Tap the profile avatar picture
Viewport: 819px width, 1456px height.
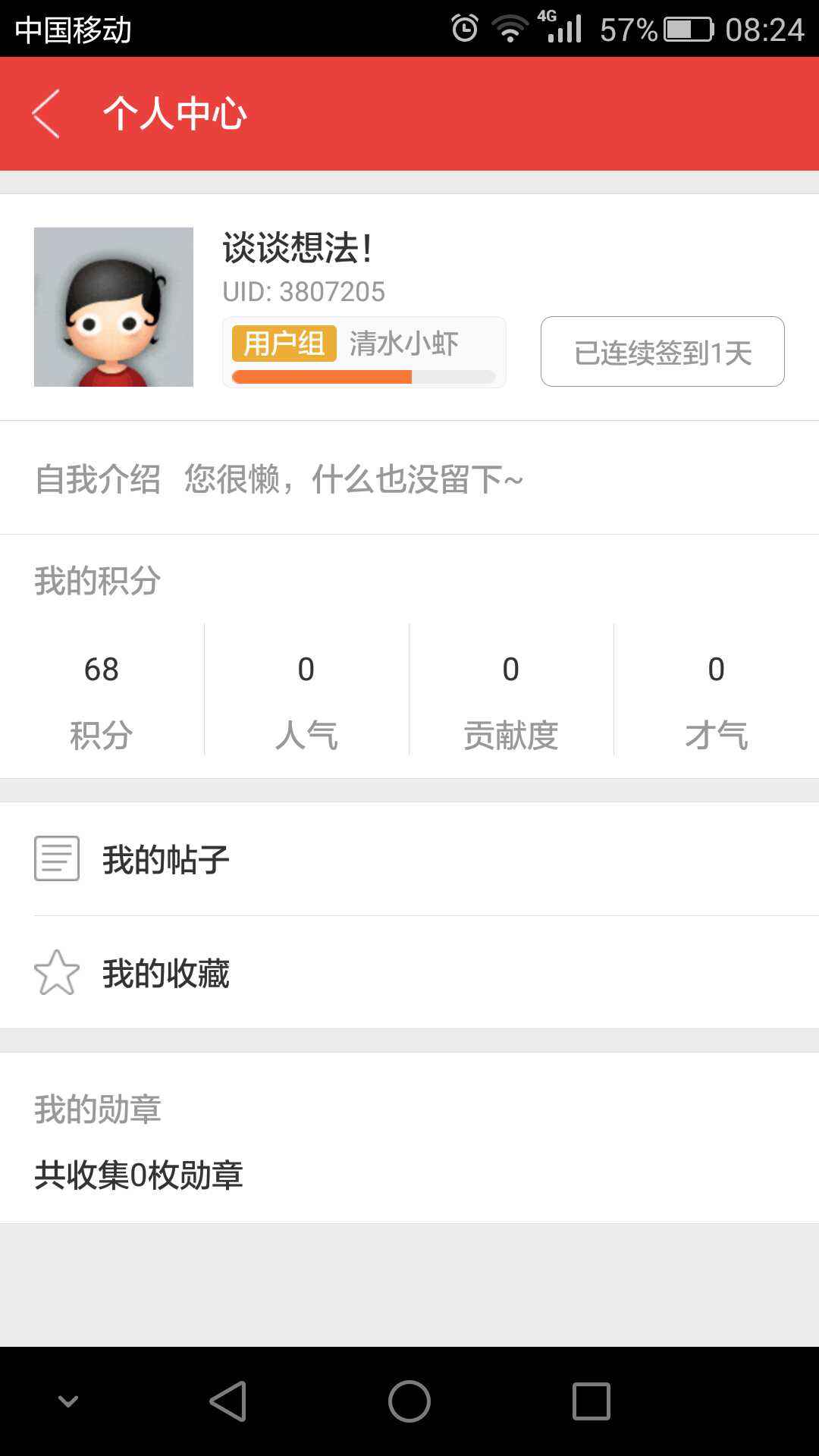pos(114,307)
